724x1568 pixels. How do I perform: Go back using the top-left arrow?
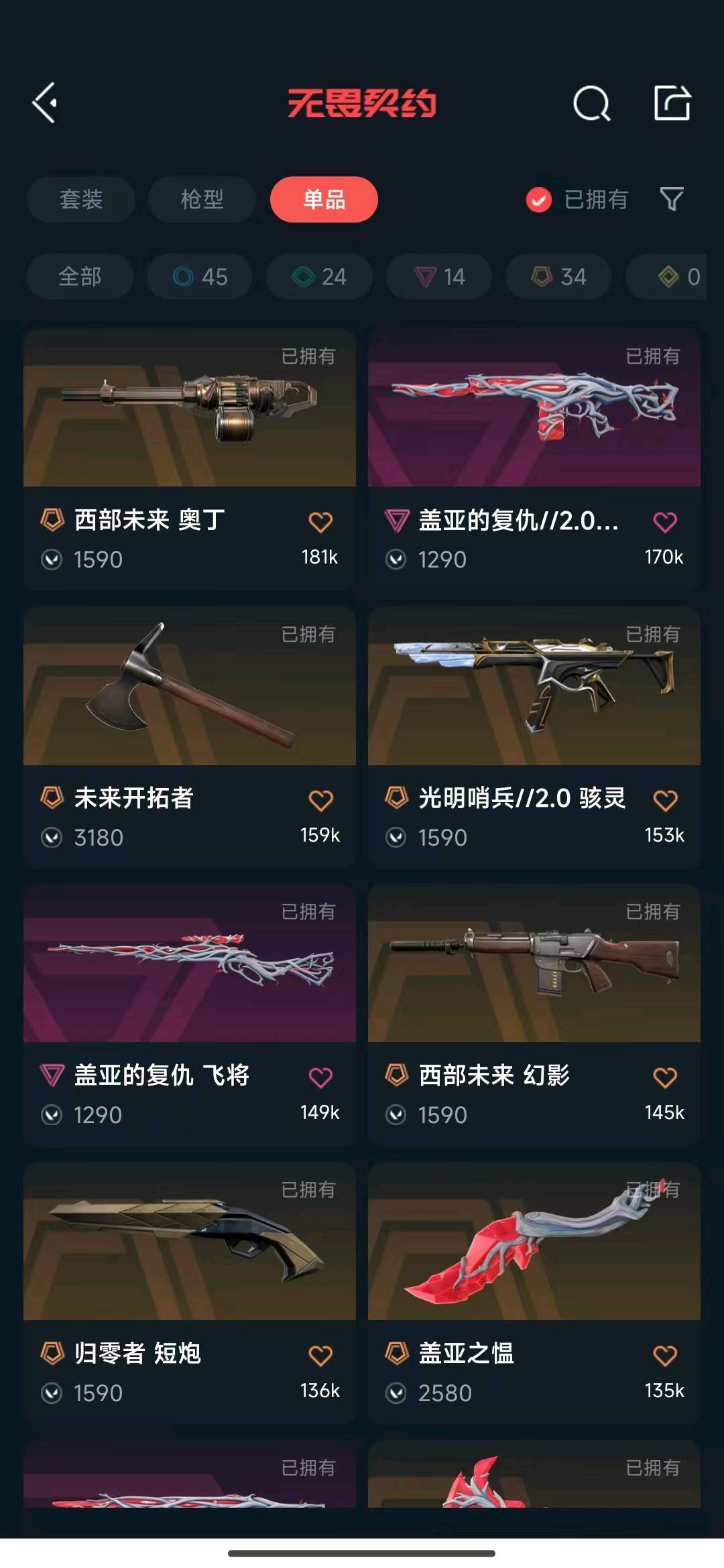click(45, 103)
